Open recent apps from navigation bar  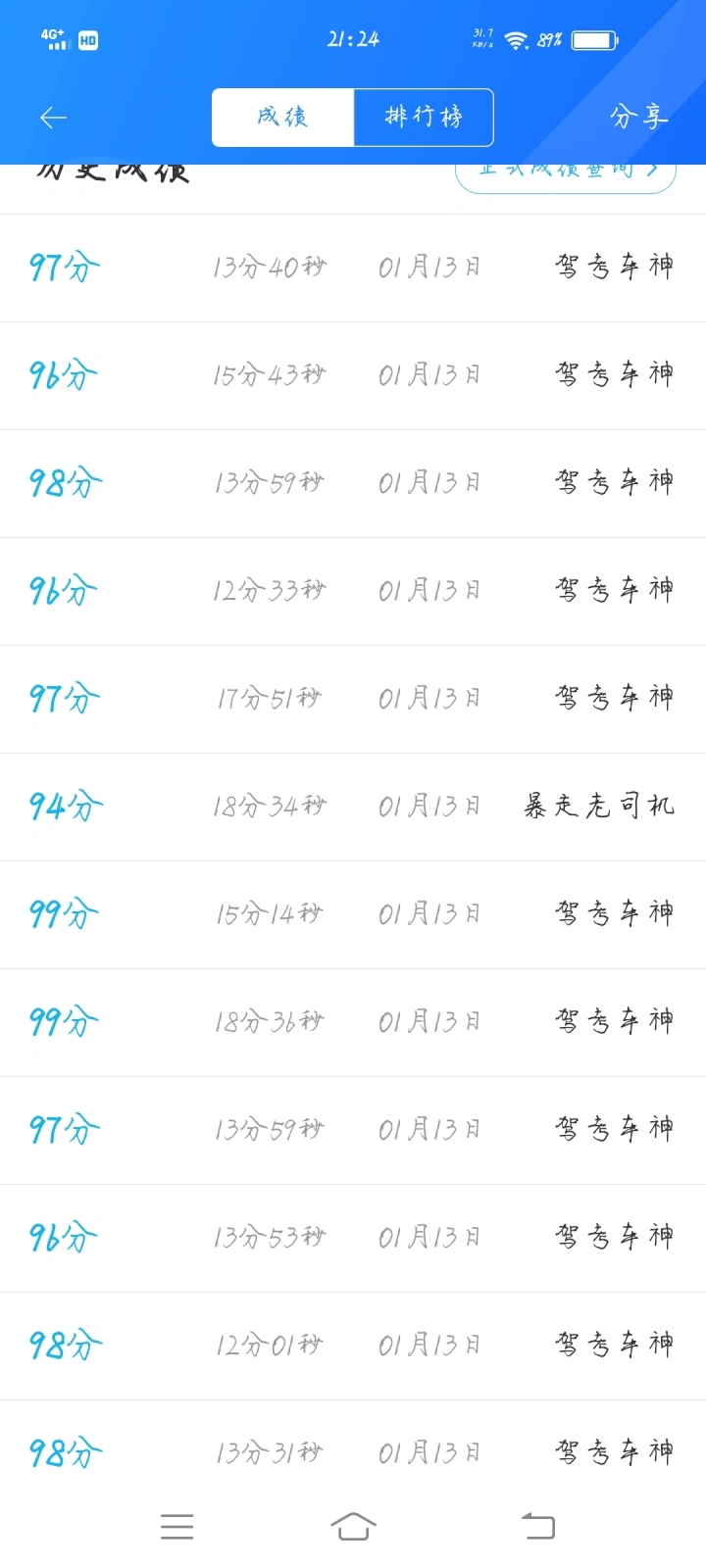176,1526
